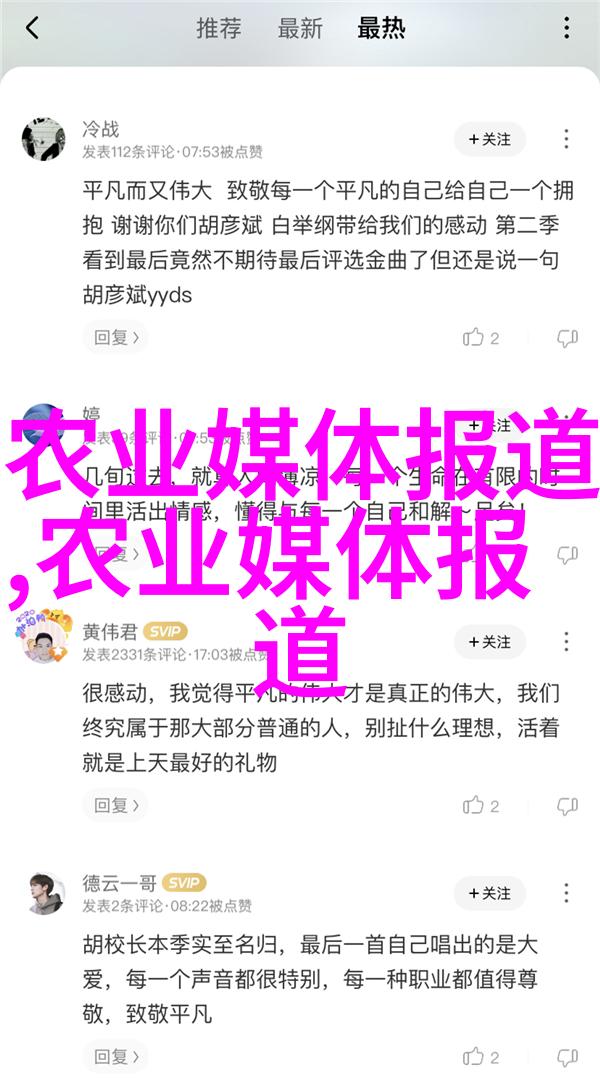The width and height of the screenshot is (600, 1083).
Task: Open comment icon under 黄伟君's comment
Action: pos(567,804)
